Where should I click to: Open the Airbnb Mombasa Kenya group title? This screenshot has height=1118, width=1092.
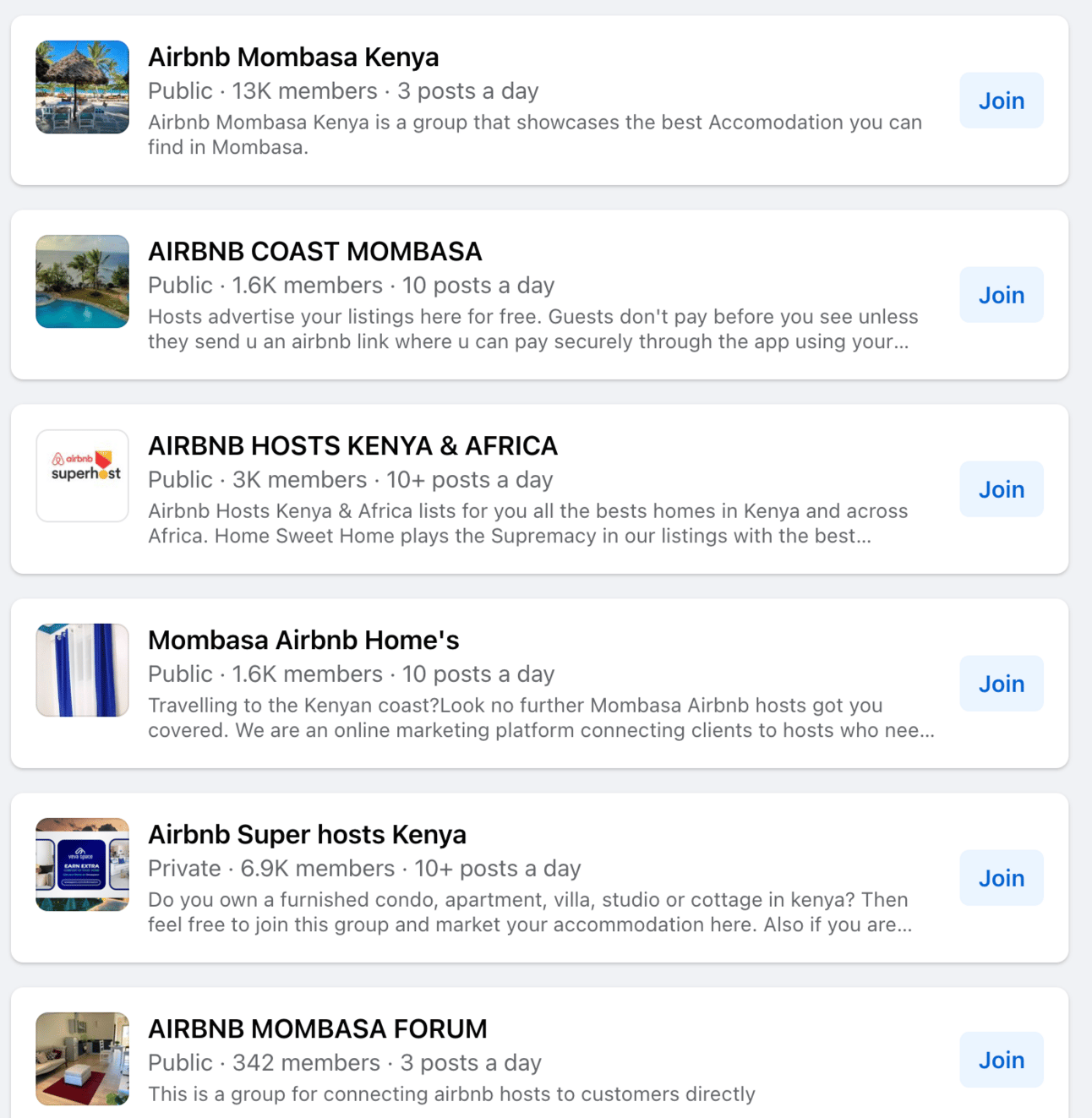pos(293,57)
